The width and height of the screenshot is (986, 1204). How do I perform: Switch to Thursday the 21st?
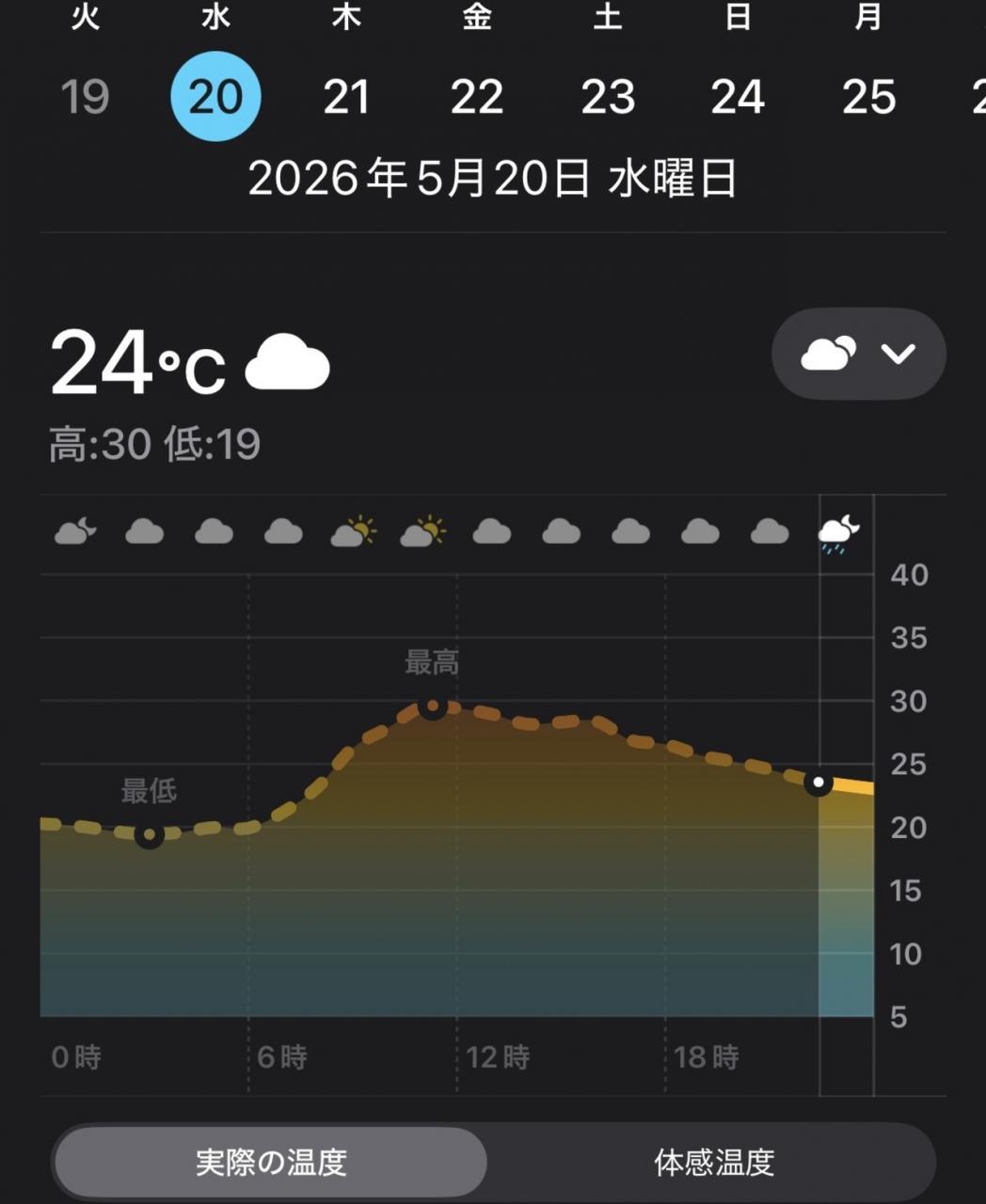pyautogui.click(x=346, y=96)
